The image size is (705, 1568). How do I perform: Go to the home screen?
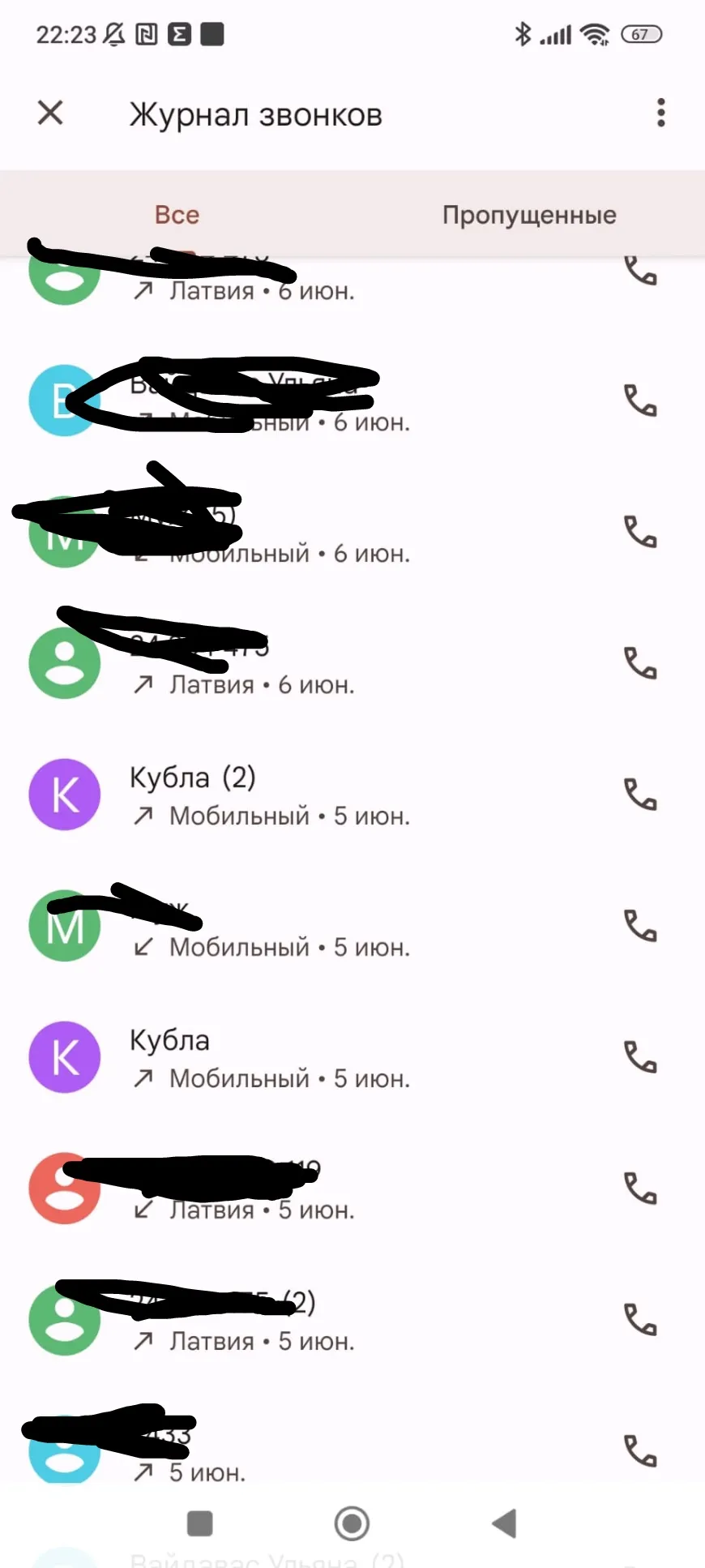pos(352,1523)
